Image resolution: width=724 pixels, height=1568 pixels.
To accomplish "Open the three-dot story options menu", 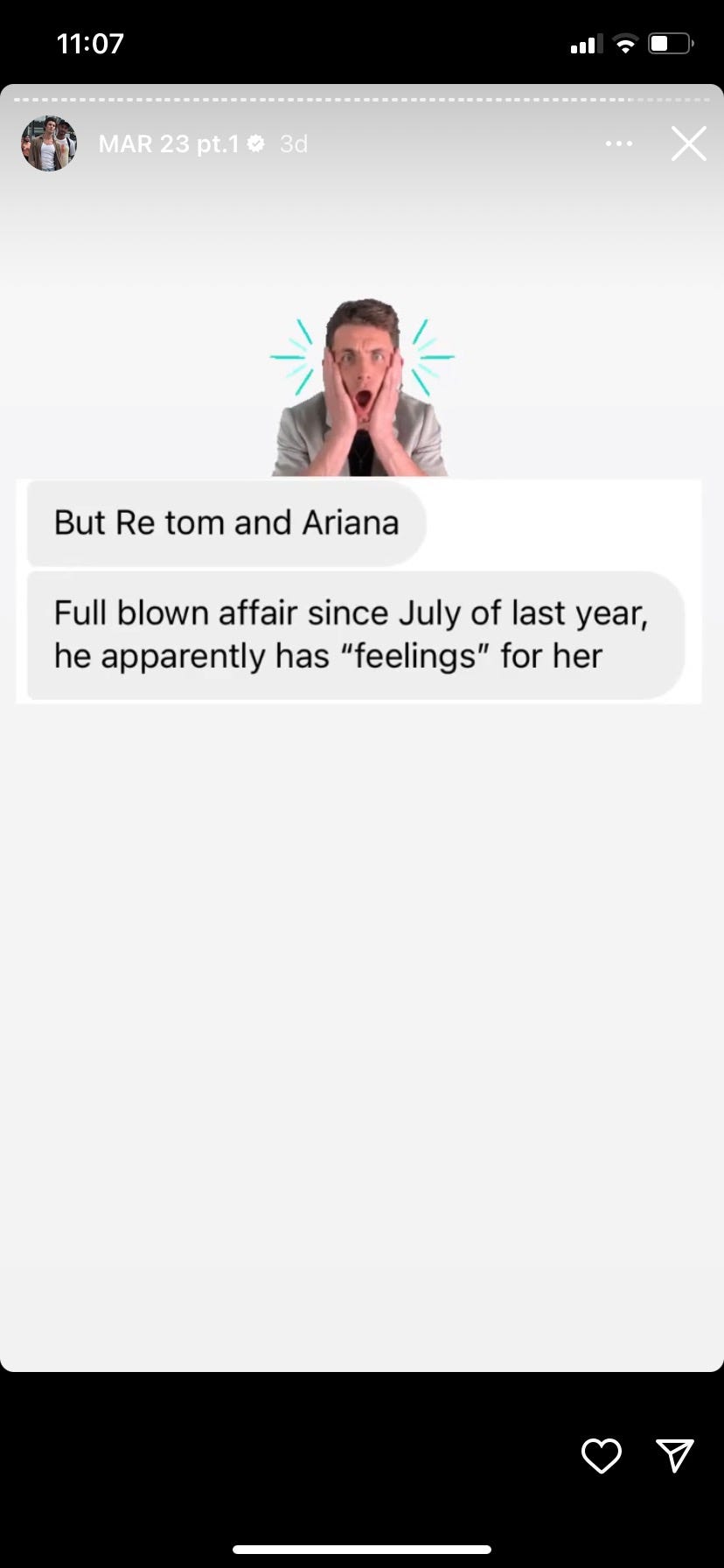I will click(x=619, y=143).
